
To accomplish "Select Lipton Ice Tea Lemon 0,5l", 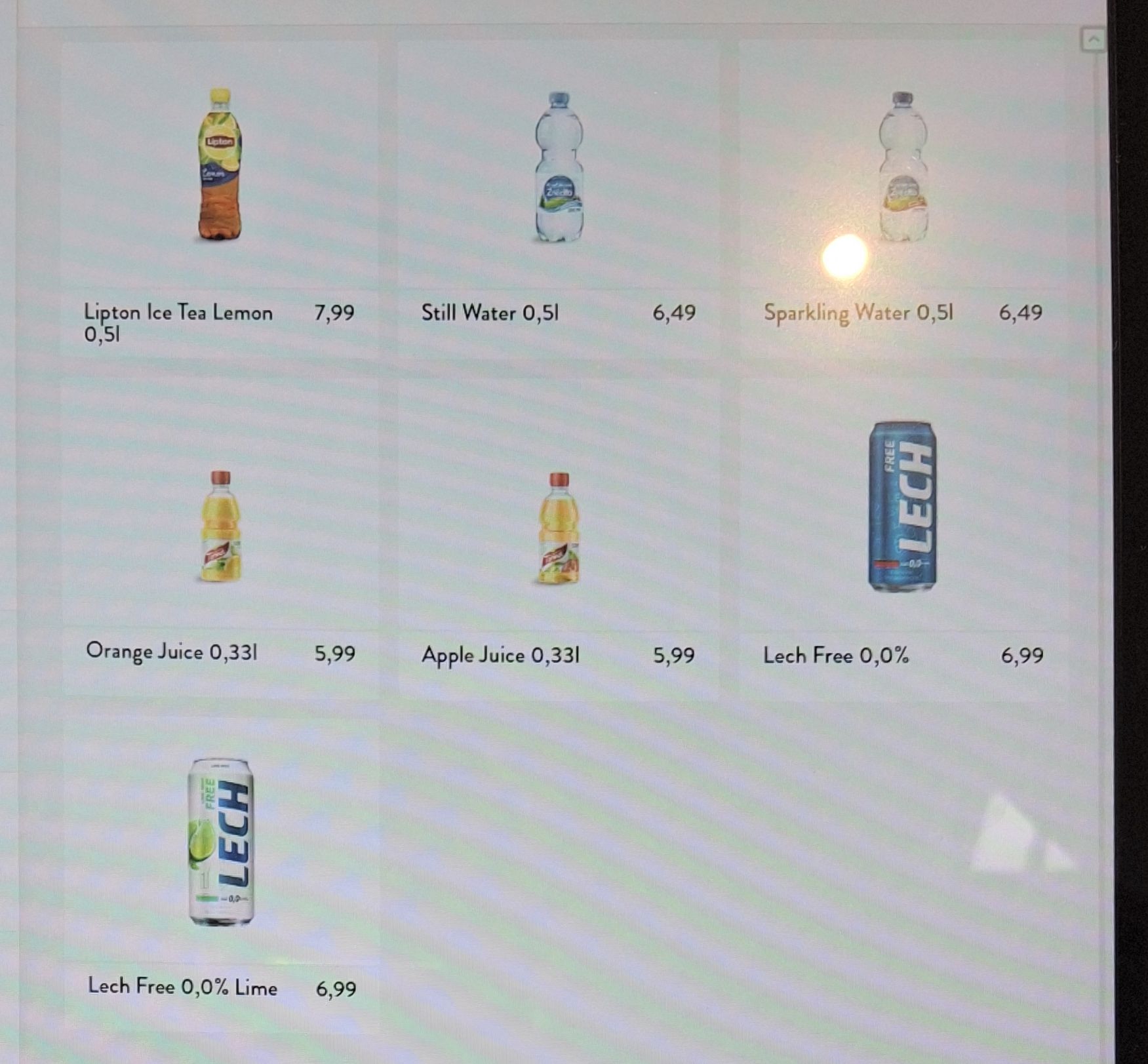I will (220, 165).
